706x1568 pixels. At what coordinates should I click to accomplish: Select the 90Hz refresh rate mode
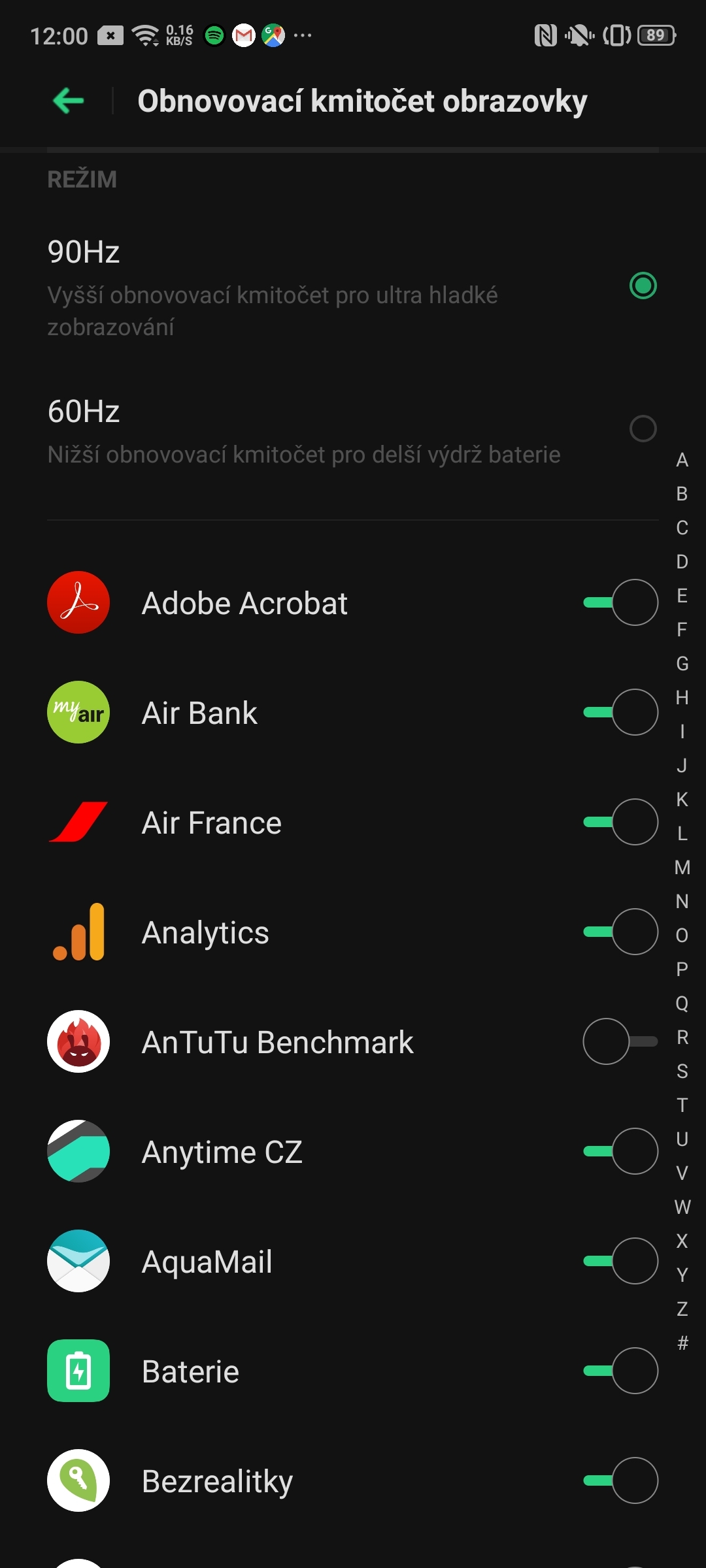643,286
